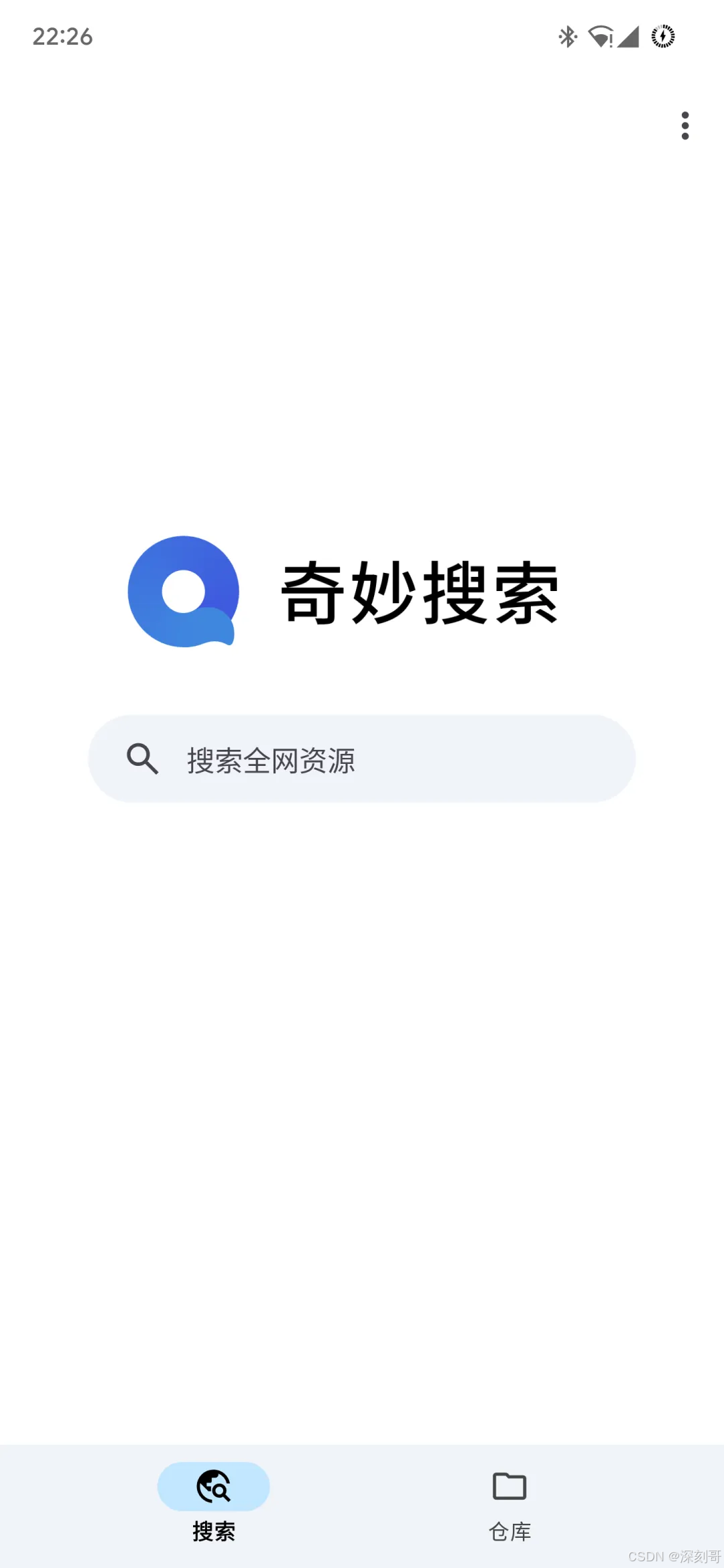Tap the Wi-Fi icon in the status bar
Viewport: 724px width, 1568px height.
[600, 37]
